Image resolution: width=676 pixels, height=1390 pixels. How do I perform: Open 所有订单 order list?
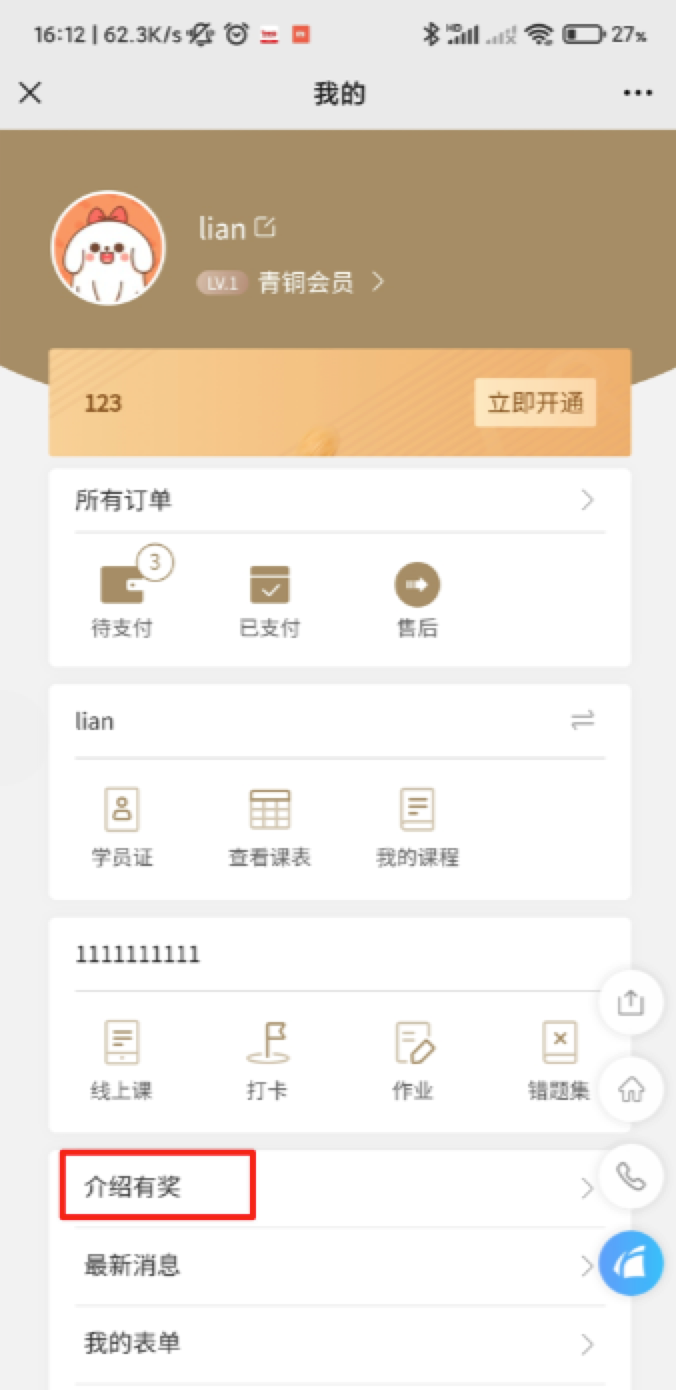[x=338, y=500]
